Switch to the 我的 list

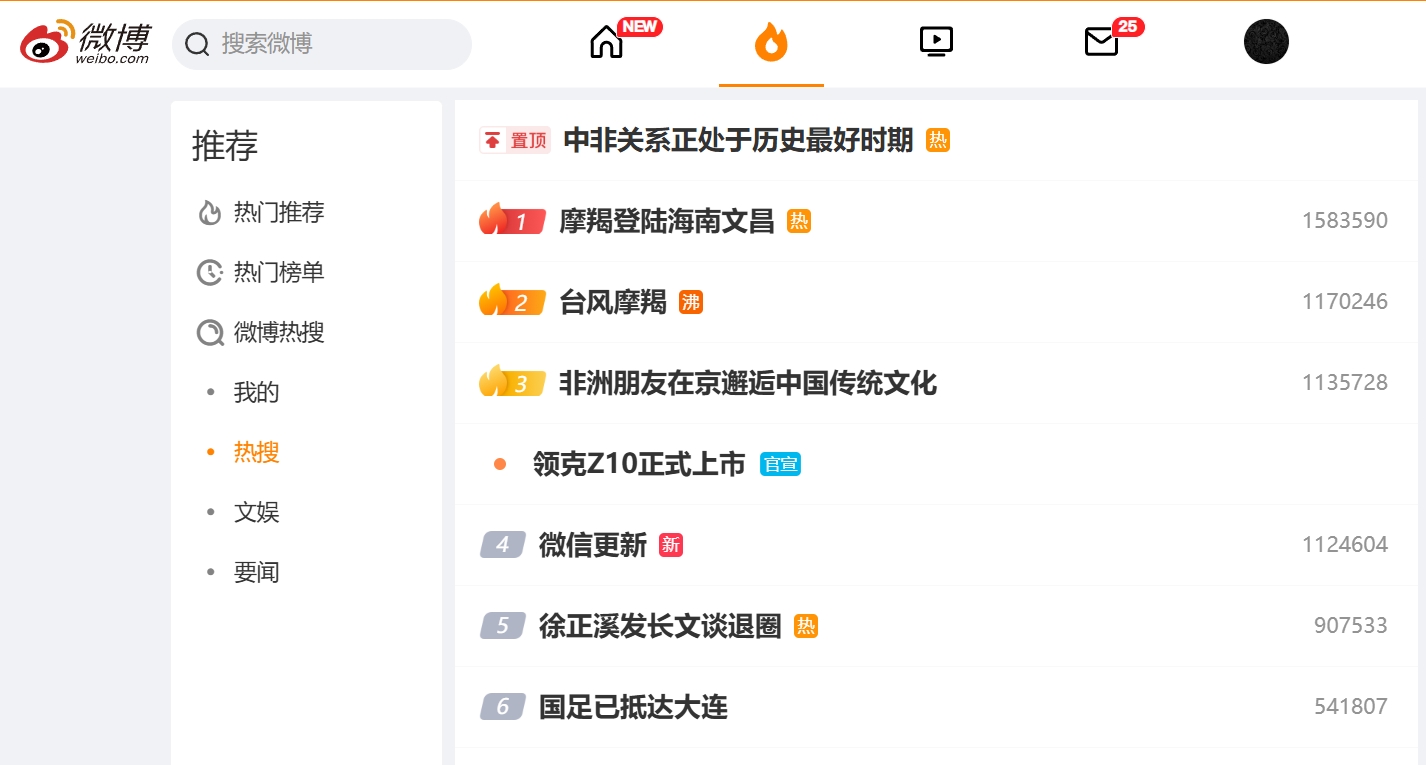[256, 392]
